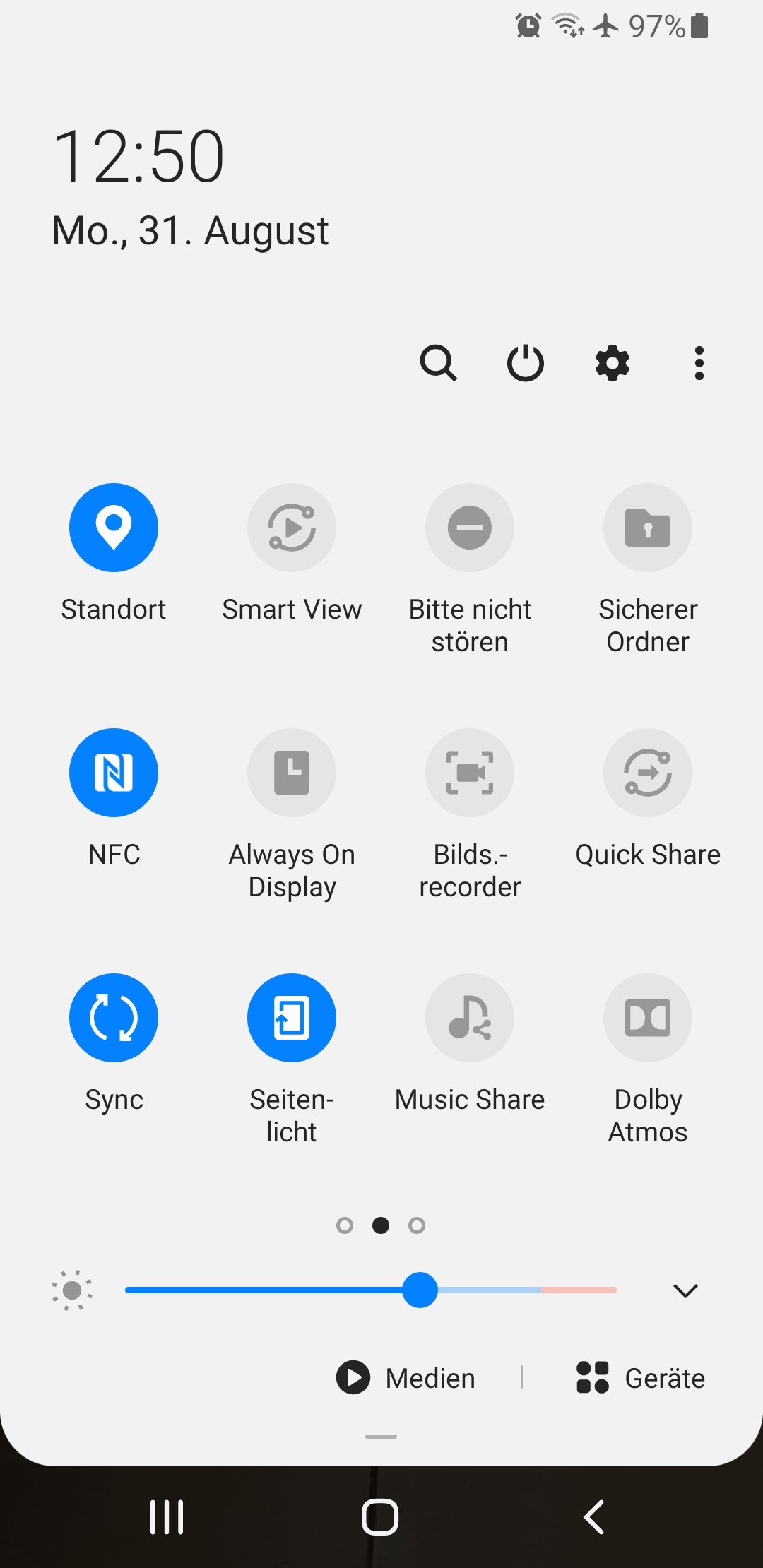Open the settings gear icon

tap(612, 363)
